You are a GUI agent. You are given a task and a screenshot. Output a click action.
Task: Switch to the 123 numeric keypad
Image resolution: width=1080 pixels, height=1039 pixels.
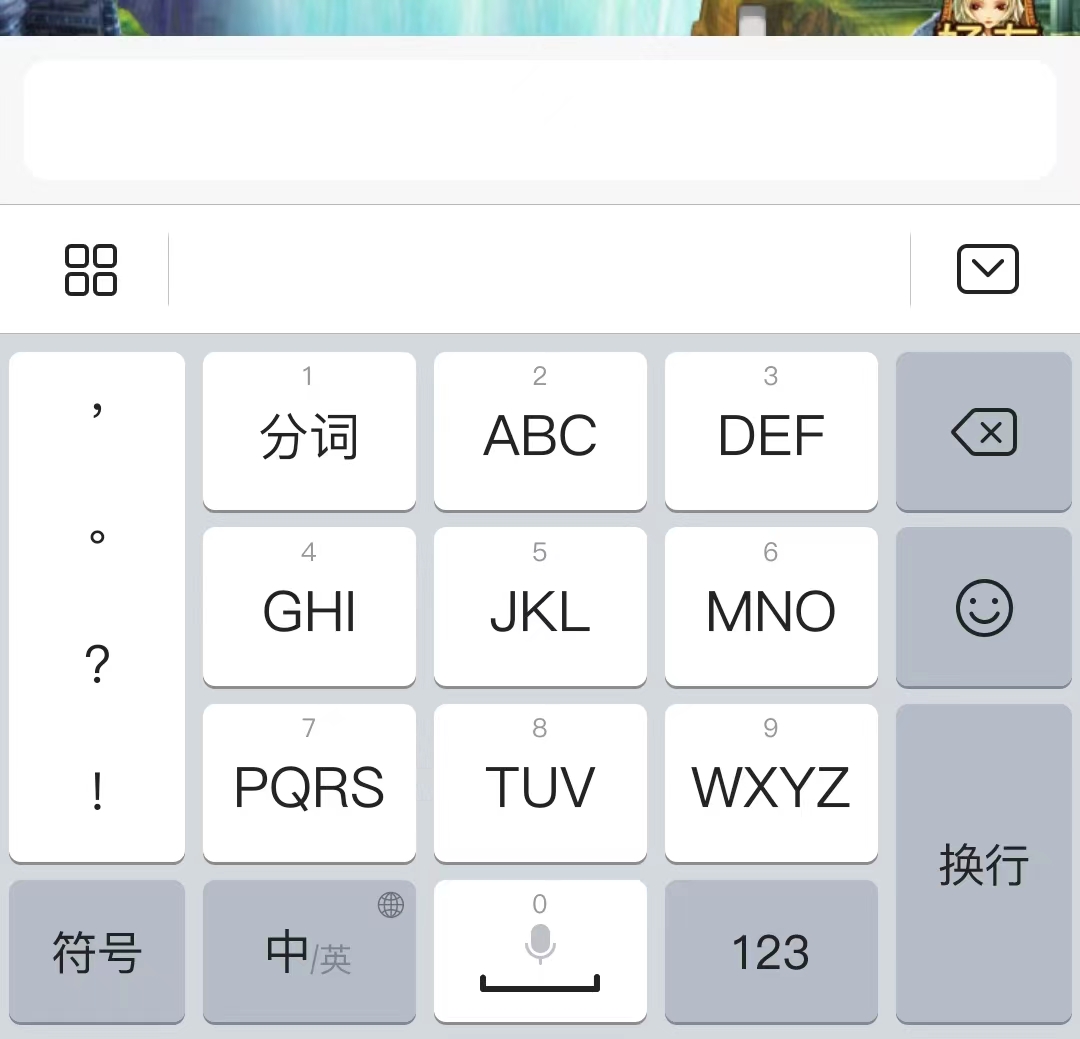pyautogui.click(x=771, y=952)
